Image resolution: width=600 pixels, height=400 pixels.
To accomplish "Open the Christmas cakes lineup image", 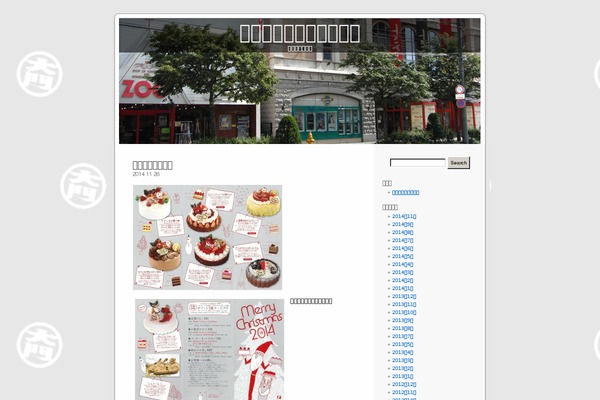I will tap(208, 237).
